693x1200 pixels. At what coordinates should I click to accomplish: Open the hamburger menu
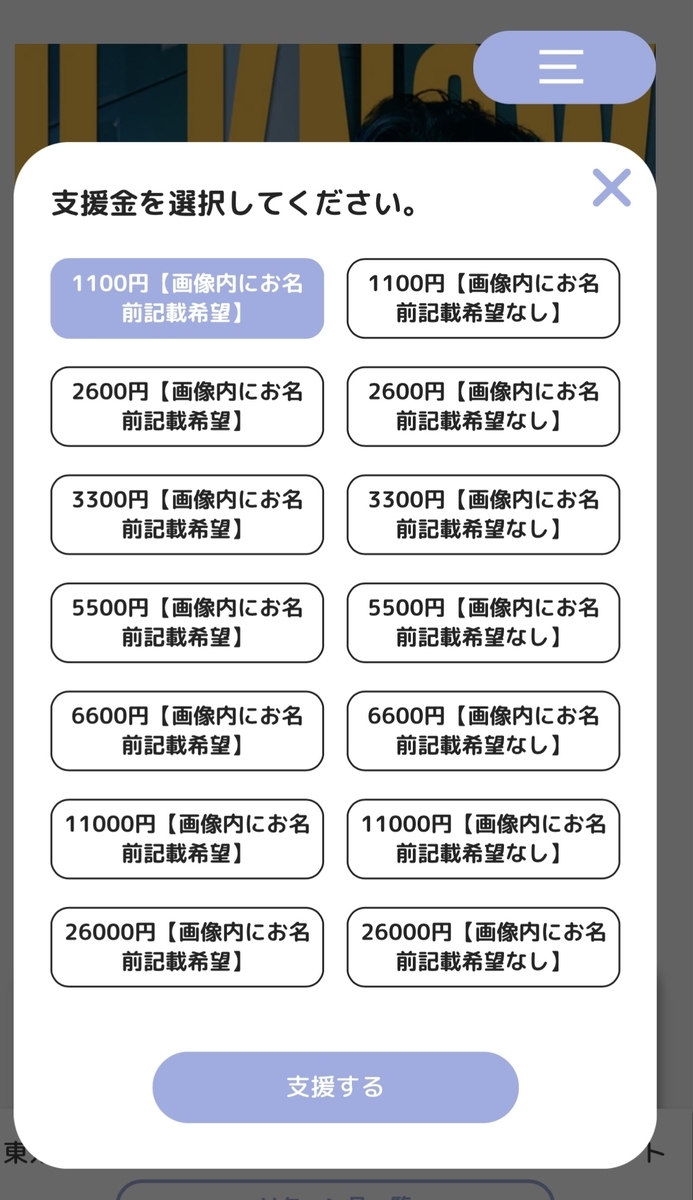coord(564,67)
